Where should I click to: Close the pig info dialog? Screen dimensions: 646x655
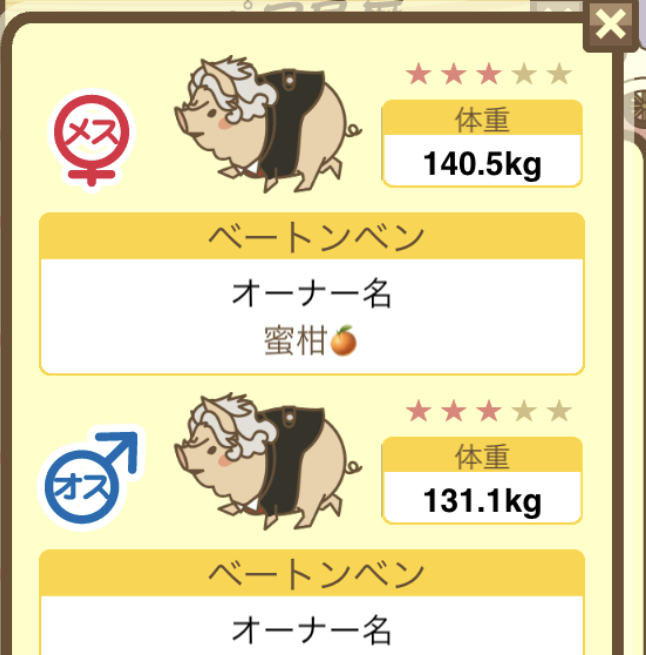[610, 25]
